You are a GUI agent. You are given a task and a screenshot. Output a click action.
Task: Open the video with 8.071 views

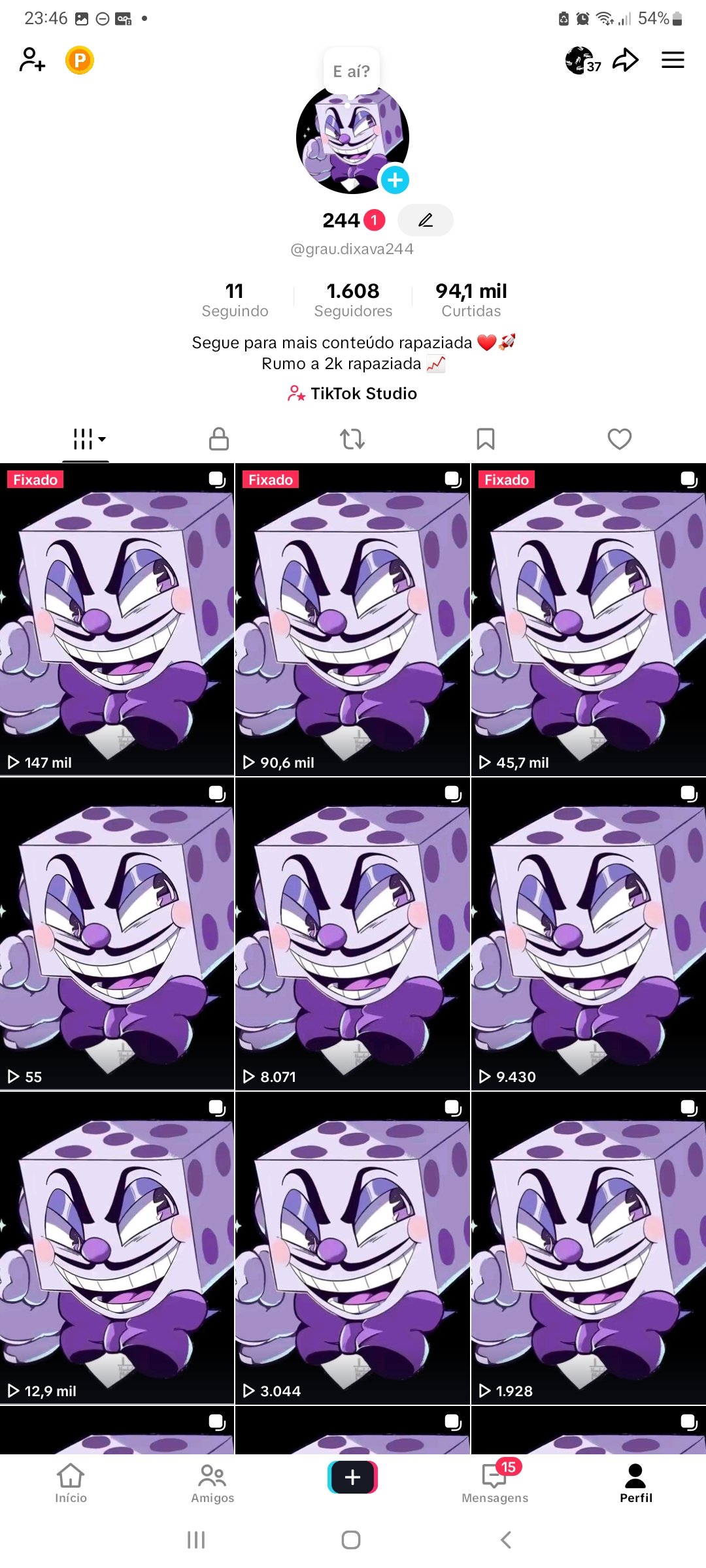coord(352,934)
